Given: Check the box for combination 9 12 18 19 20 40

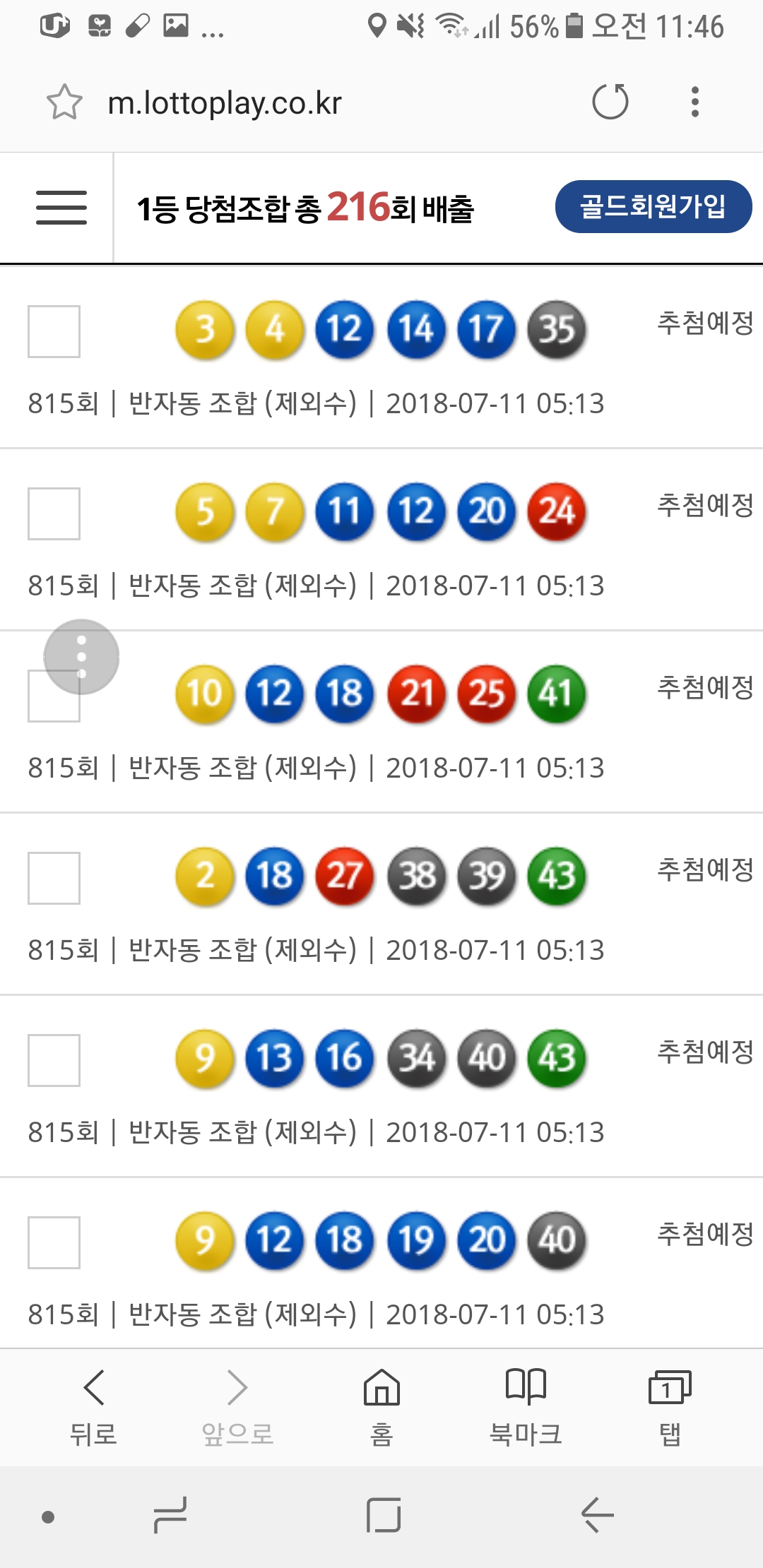Looking at the screenshot, I should (x=54, y=1242).
